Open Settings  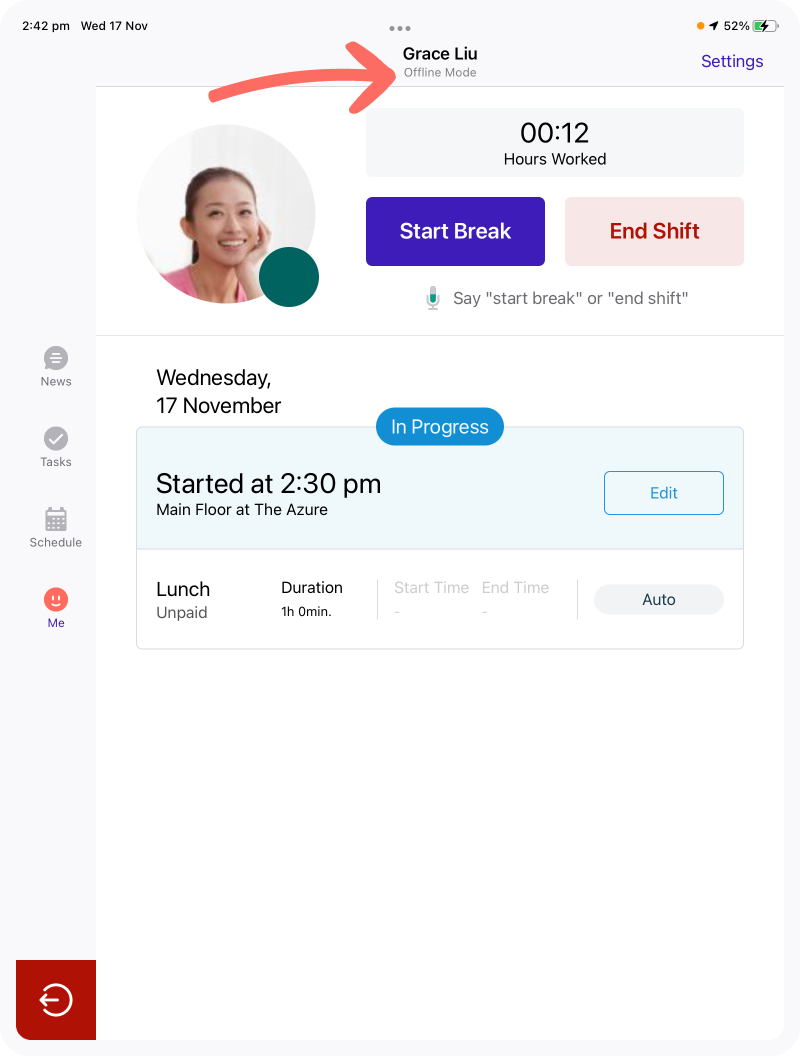click(731, 61)
